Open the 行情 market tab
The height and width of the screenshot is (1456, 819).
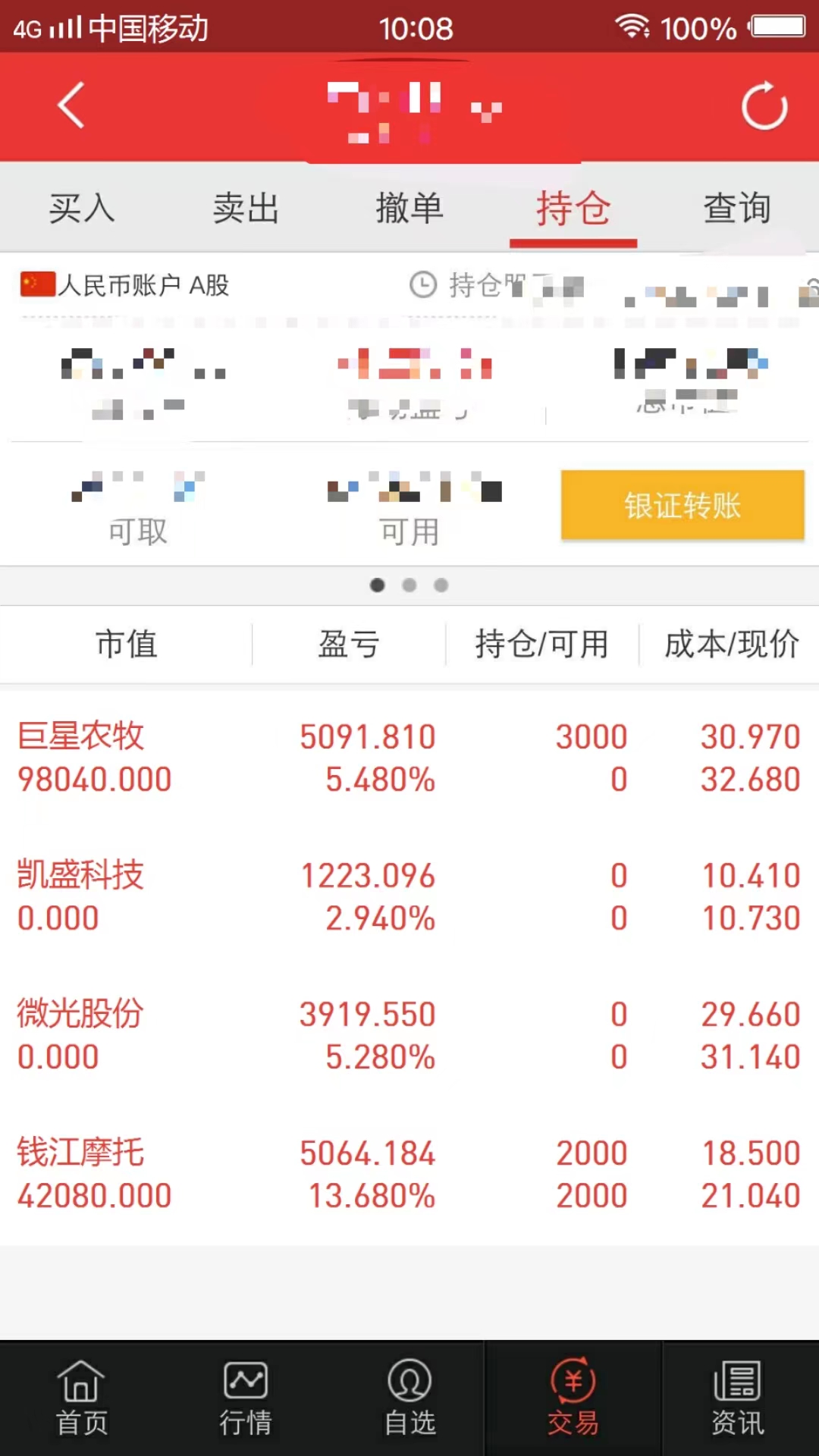point(246,1398)
